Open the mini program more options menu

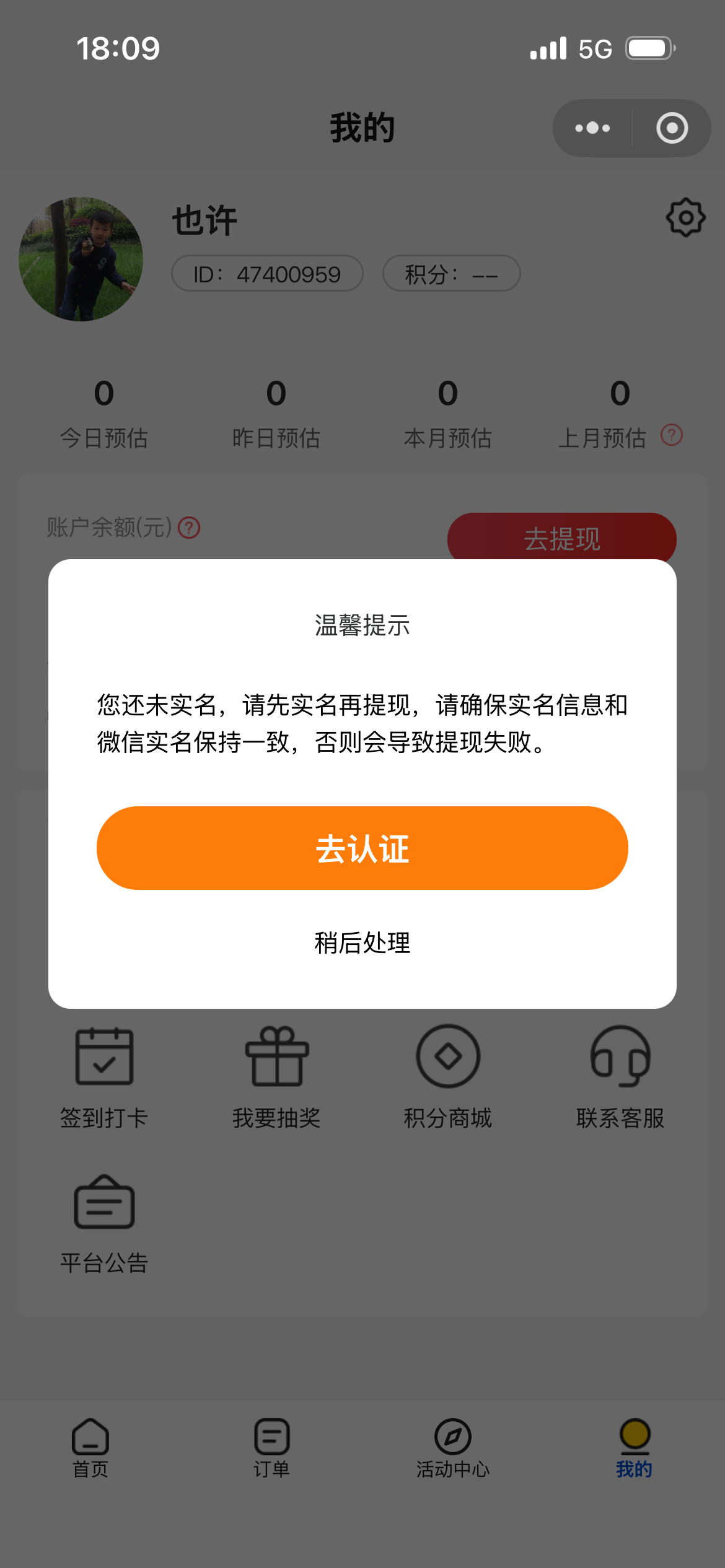coord(592,128)
